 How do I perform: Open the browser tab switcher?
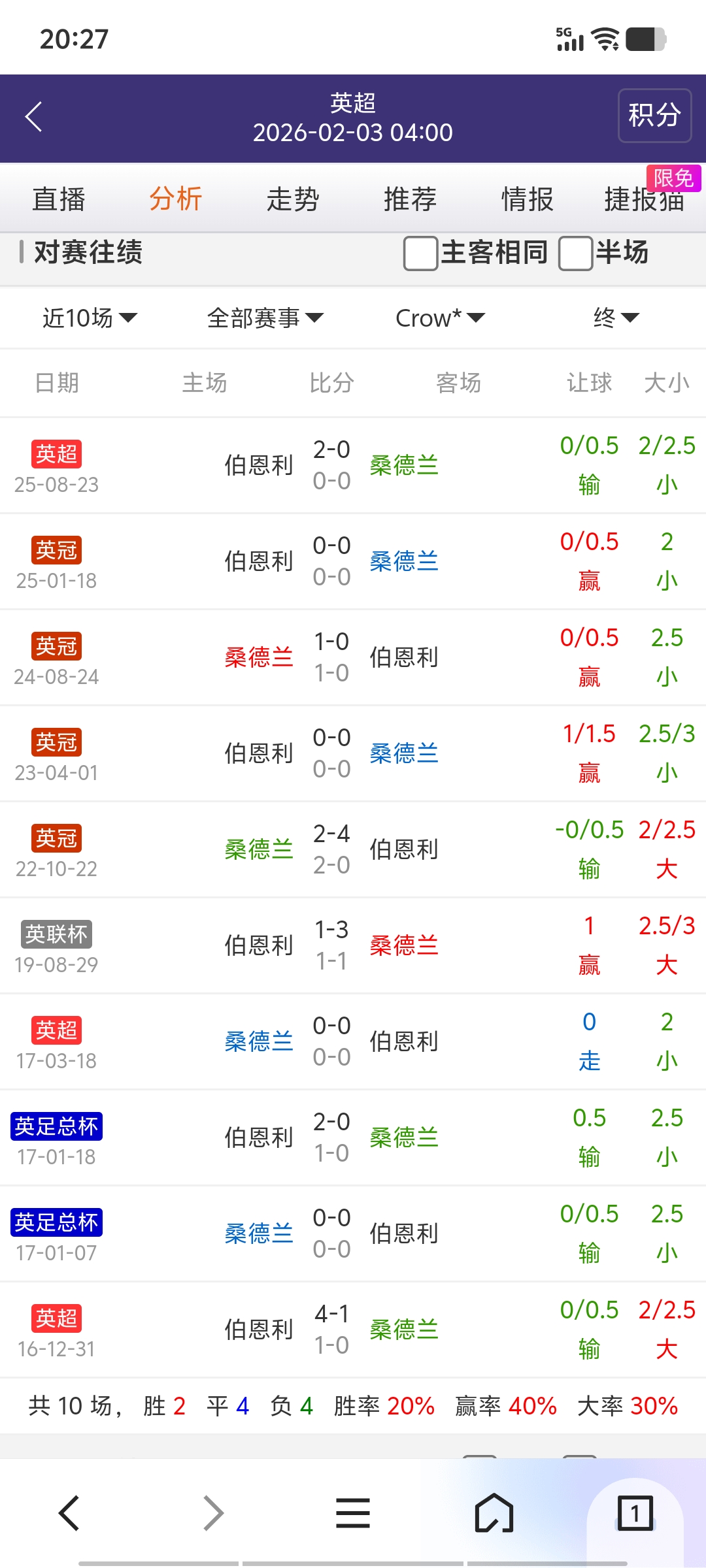click(x=635, y=1513)
